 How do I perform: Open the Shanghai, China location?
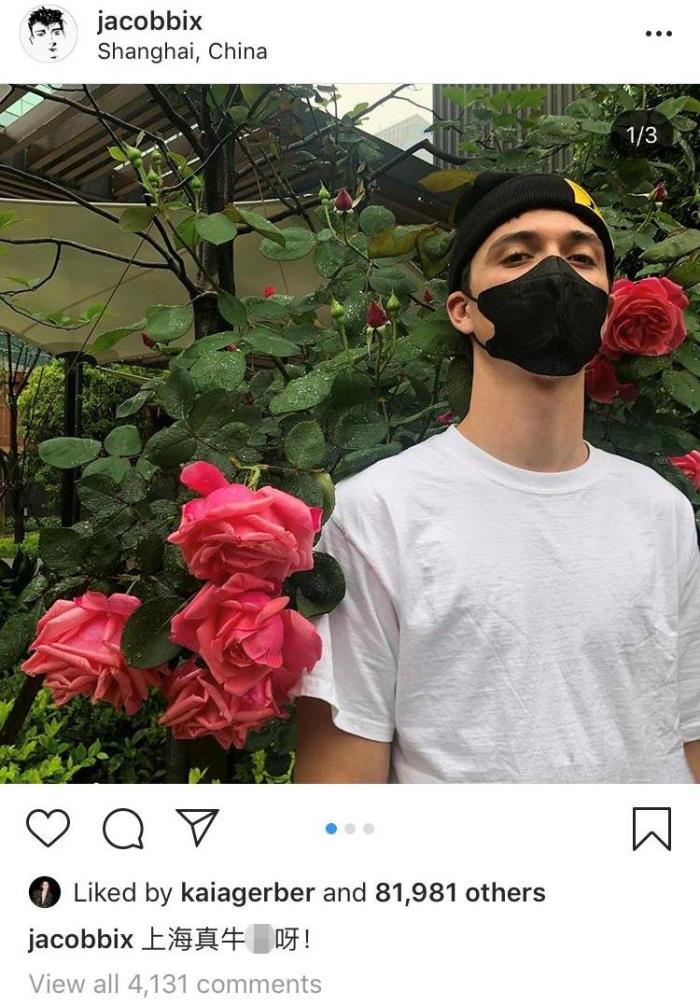click(x=182, y=51)
